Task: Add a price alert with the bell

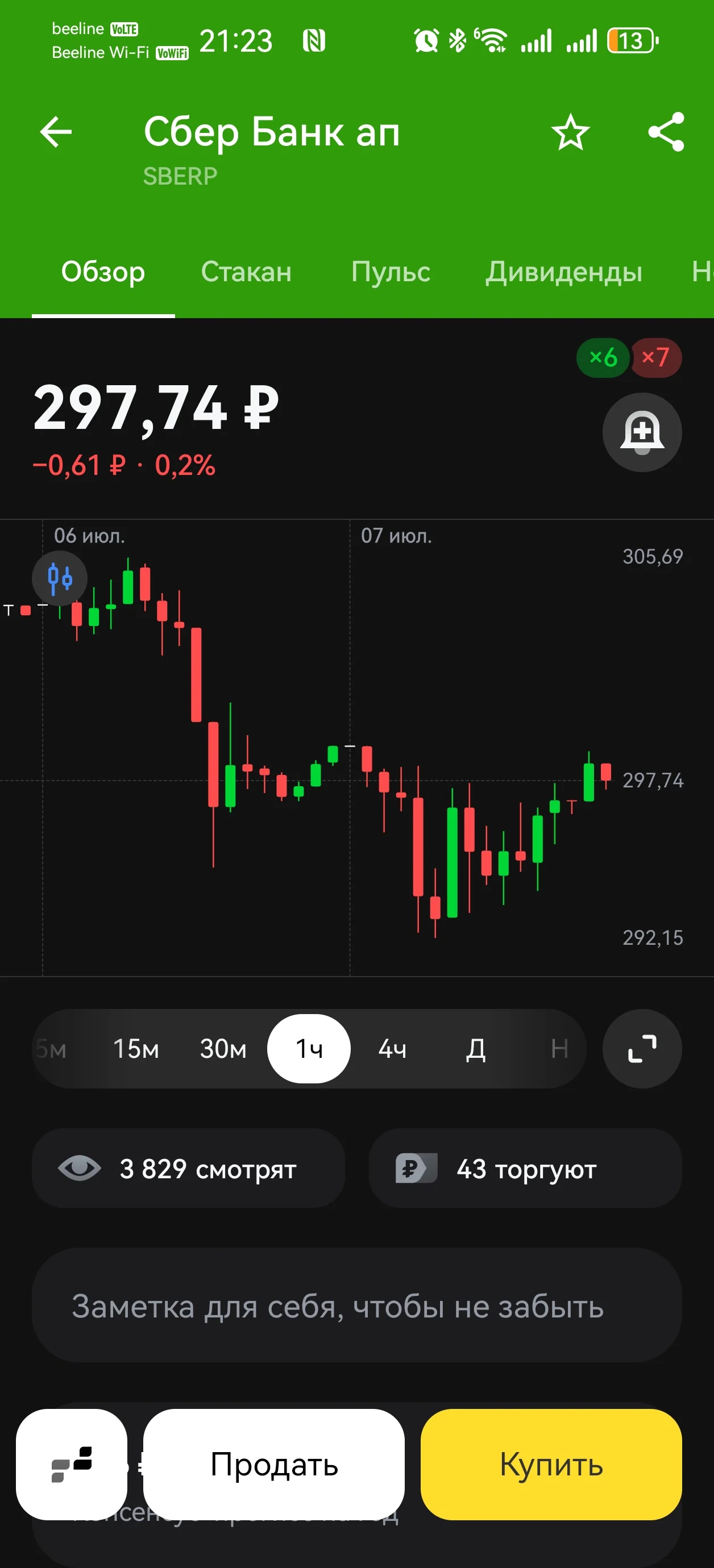Action: [642, 432]
